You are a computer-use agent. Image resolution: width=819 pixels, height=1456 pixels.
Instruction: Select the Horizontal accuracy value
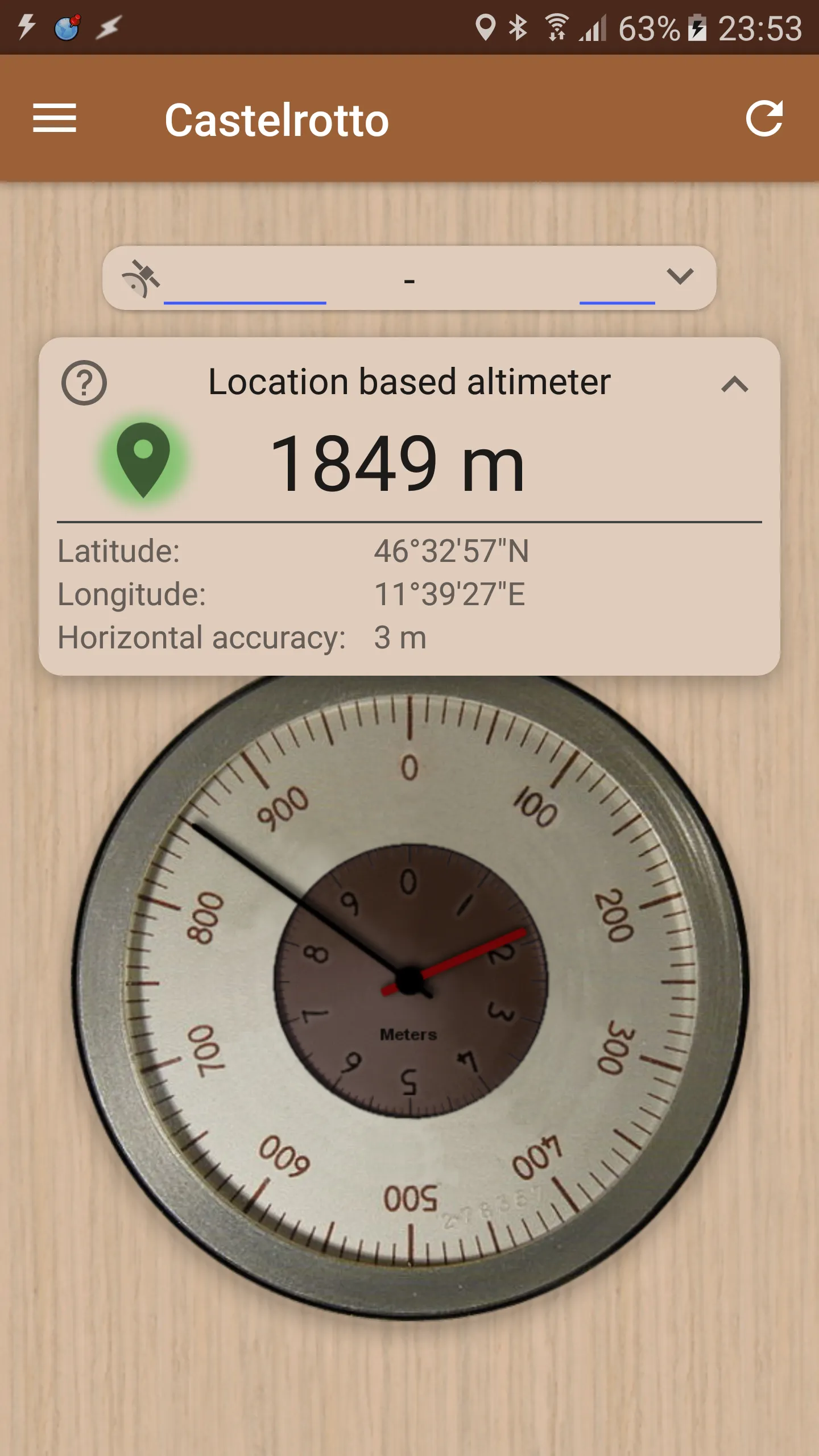point(400,638)
